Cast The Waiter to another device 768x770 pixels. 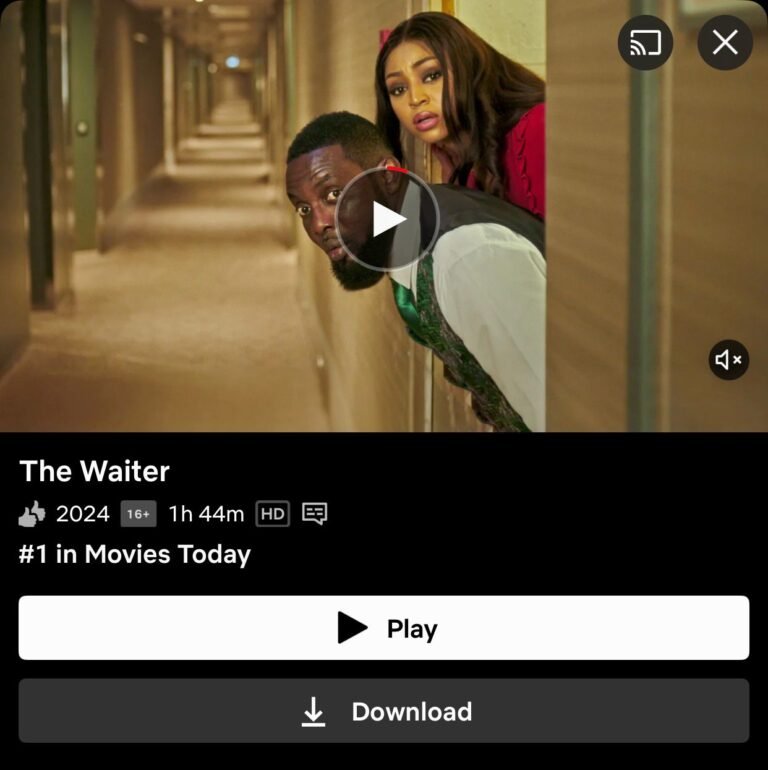tap(645, 43)
